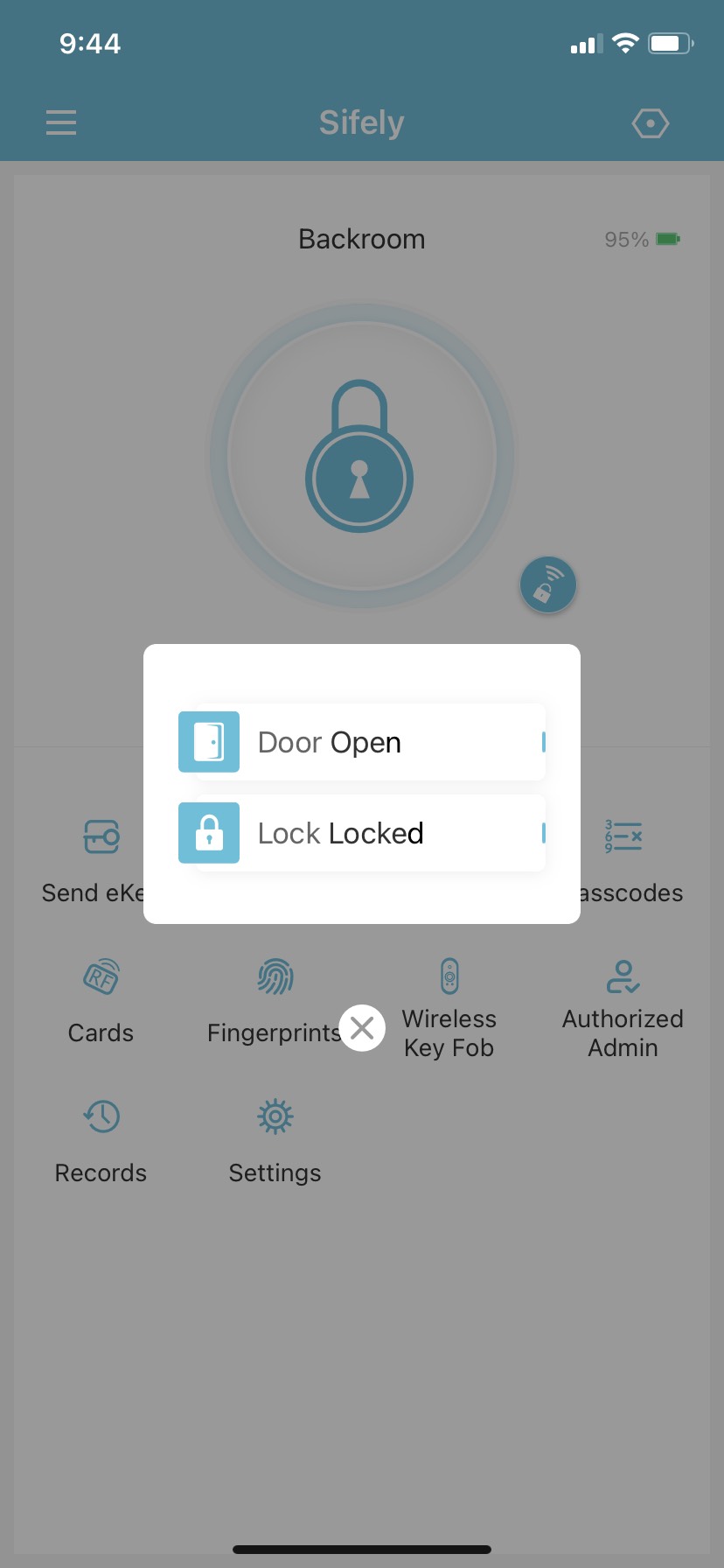Tap the hexagon settings icon in header

(x=651, y=123)
